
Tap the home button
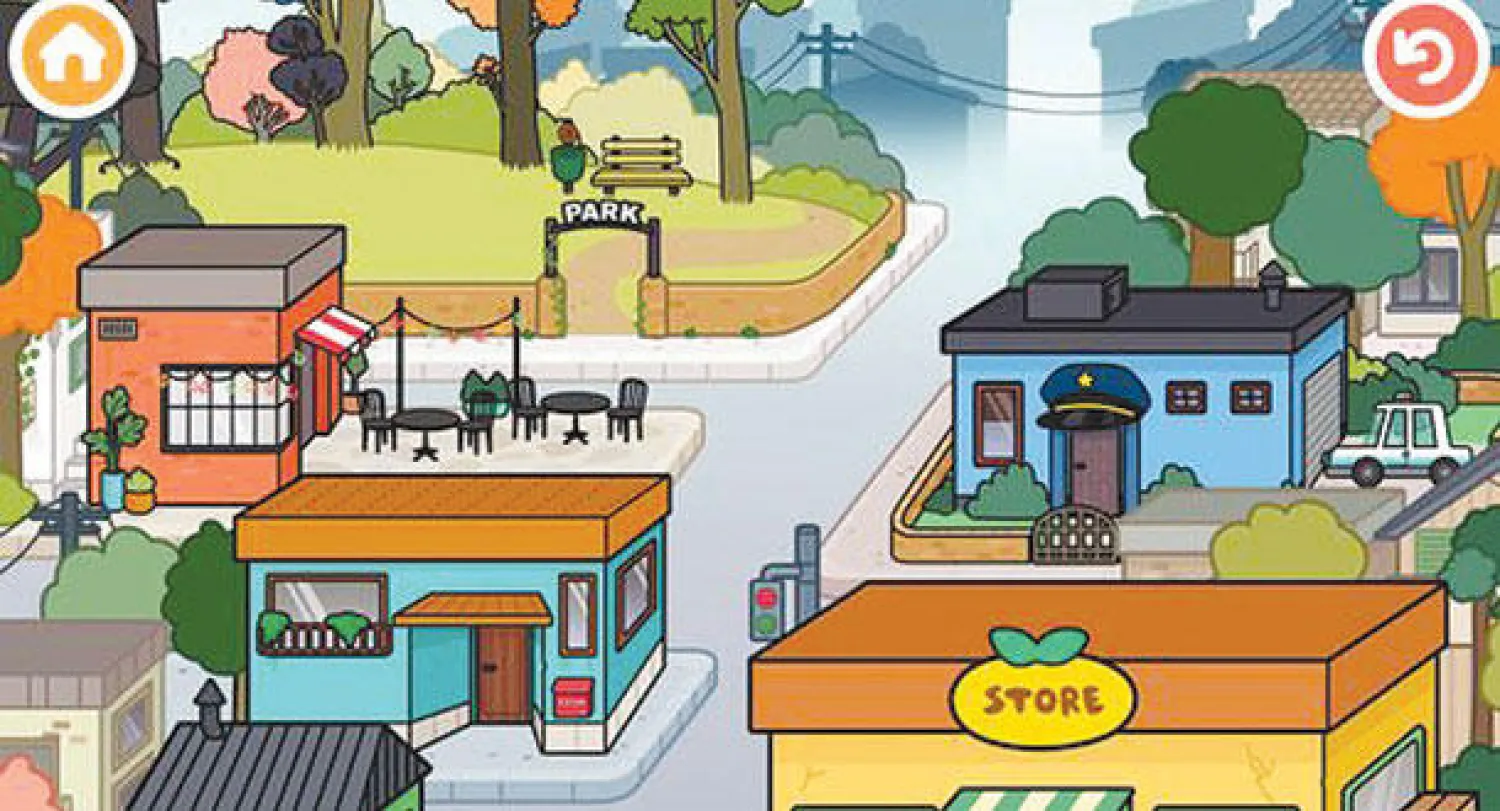click(72, 56)
